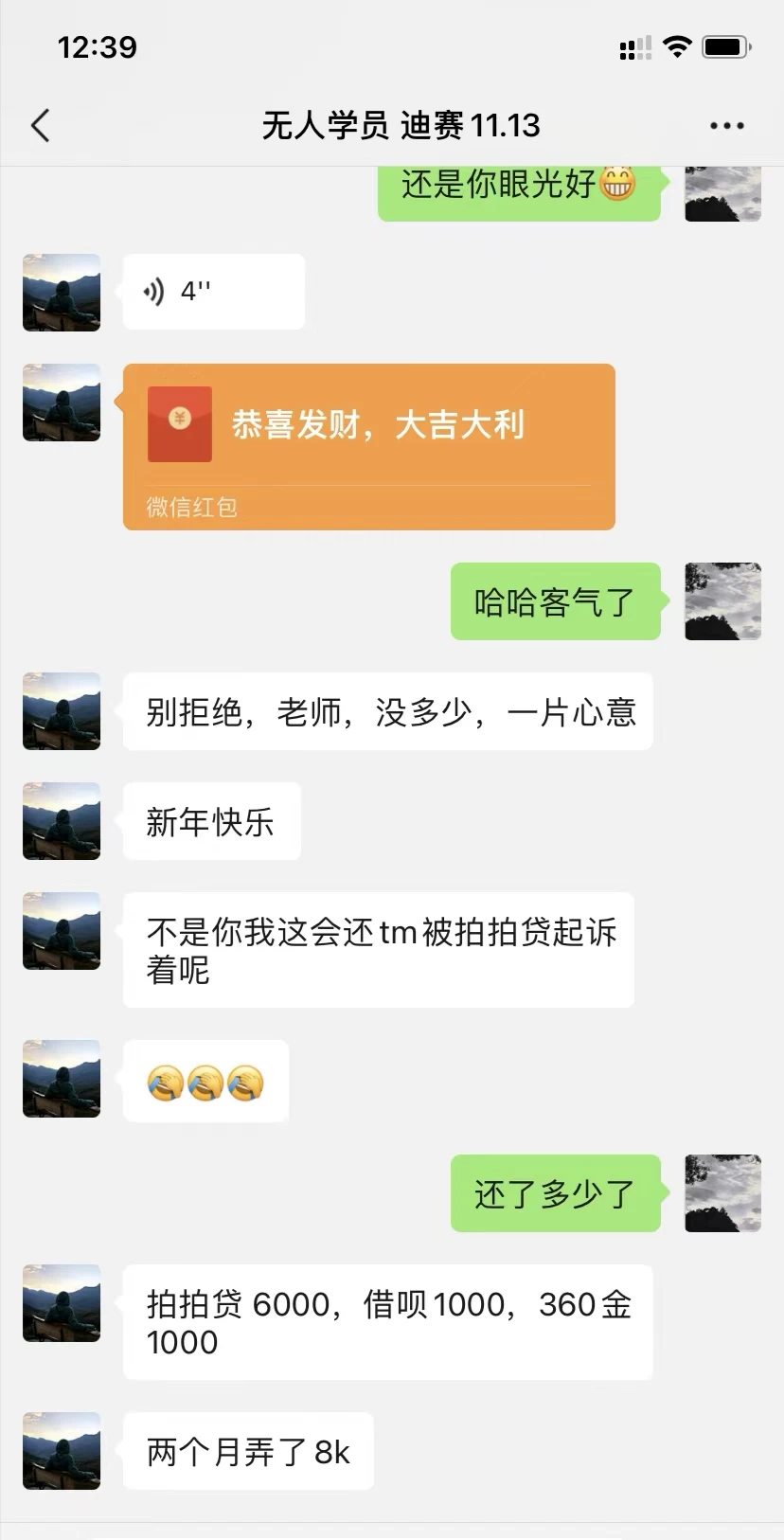
Task: Play the 4-second voice message bubble
Action: click(213, 291)
